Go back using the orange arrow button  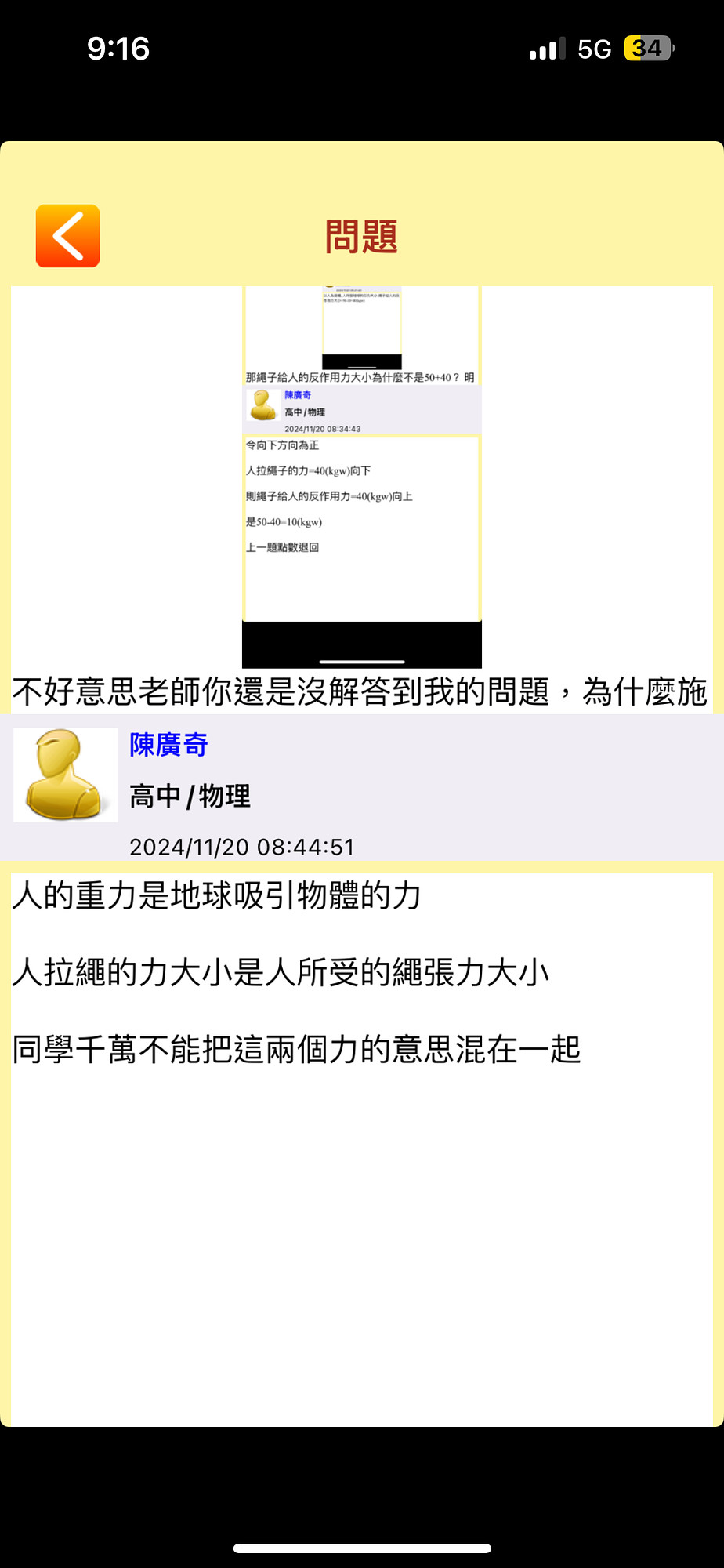coord(67,236)
